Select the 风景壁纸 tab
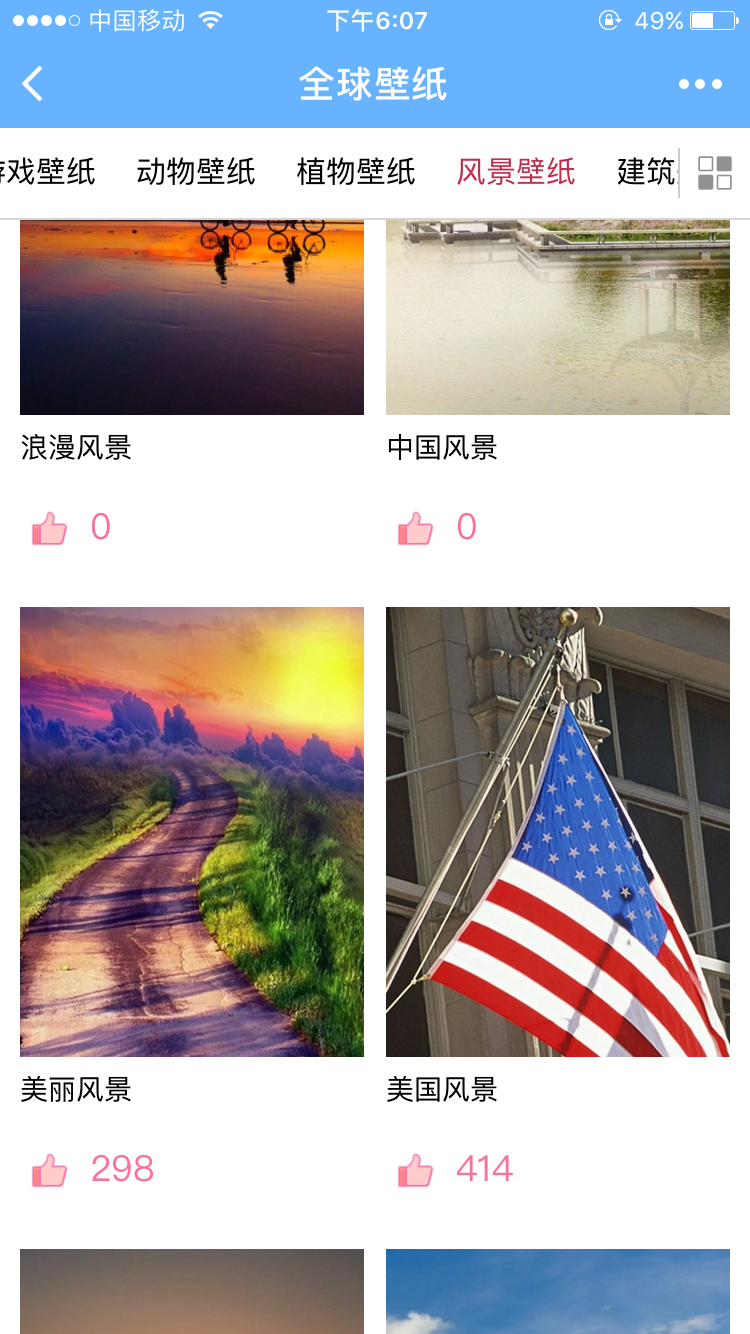 coord(516,172)
